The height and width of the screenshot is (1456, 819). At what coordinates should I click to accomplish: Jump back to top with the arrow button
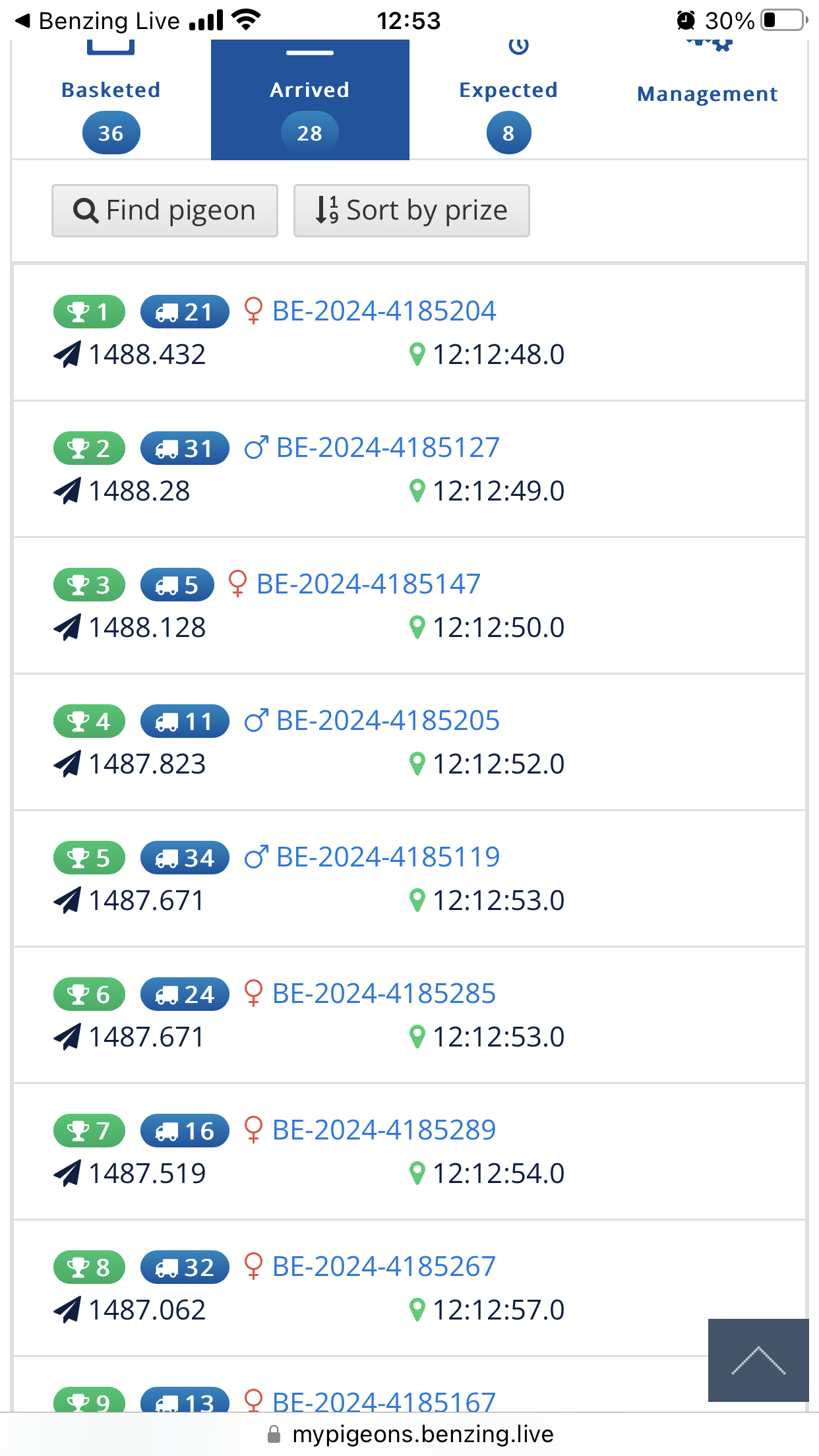click(x=758, y=1360)
